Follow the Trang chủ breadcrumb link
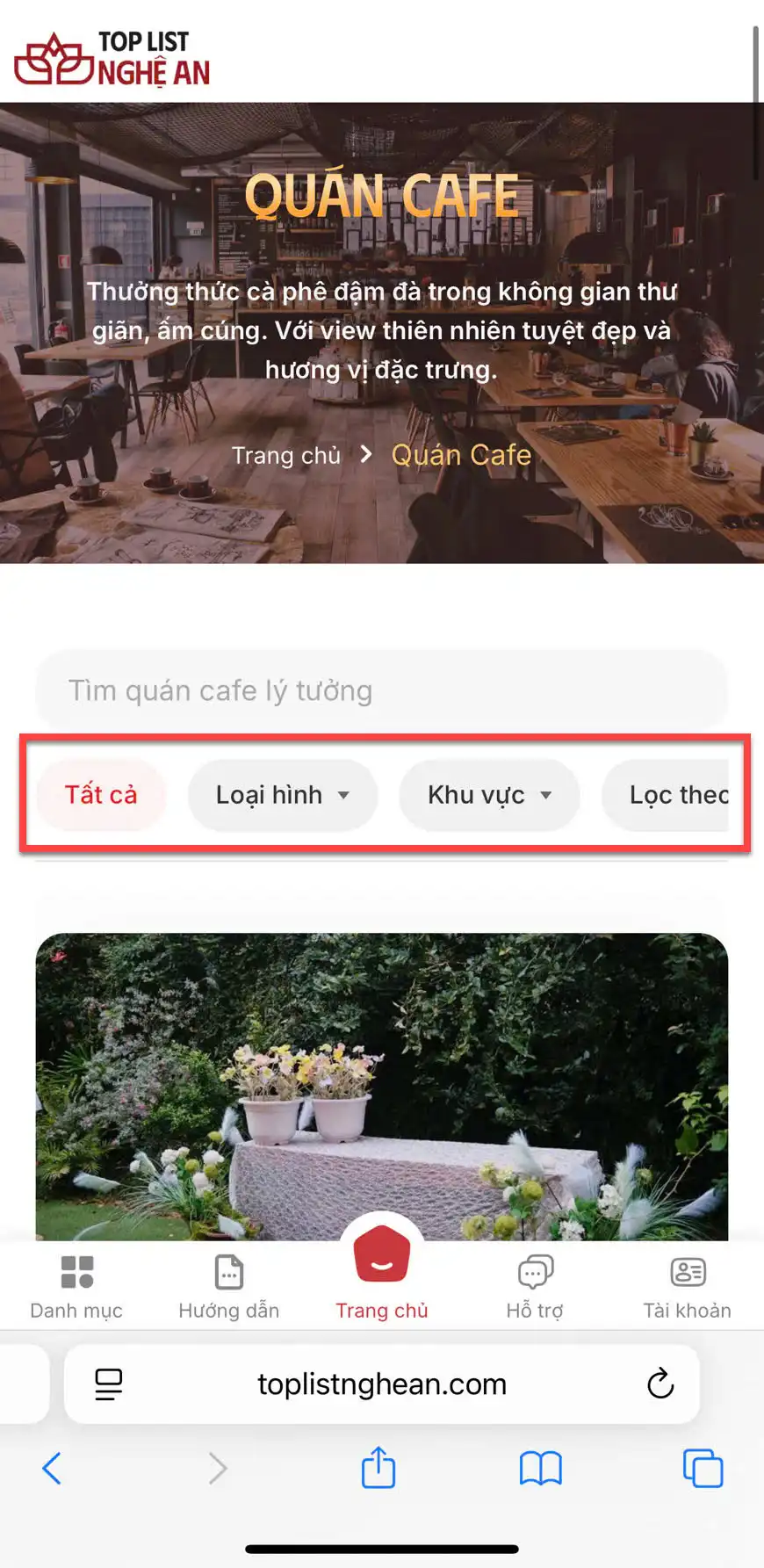 click(x=286, y=455)
